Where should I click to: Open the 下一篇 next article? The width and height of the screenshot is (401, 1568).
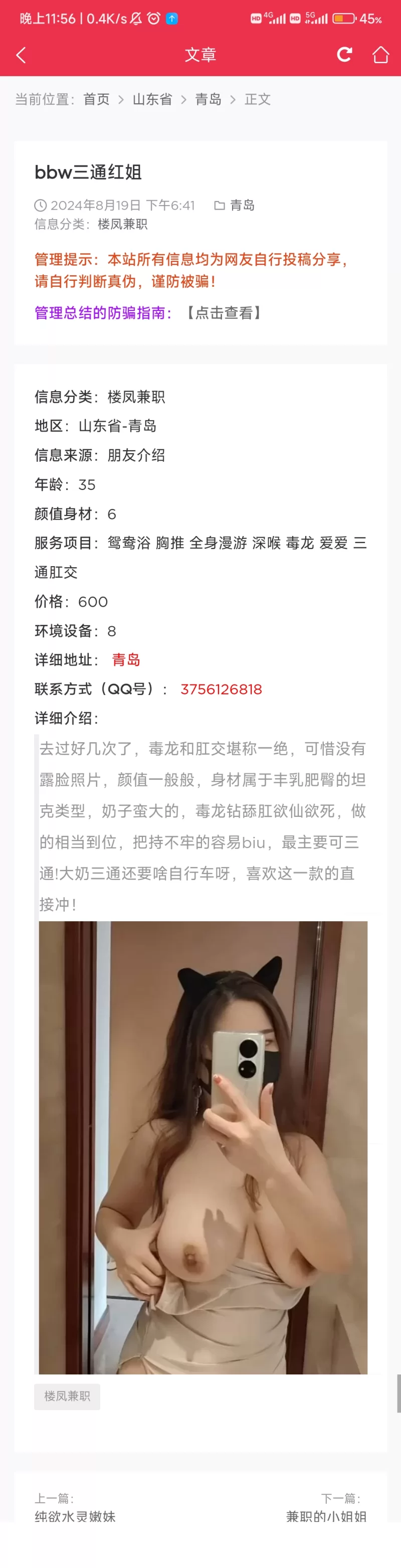pos(326,1516)
